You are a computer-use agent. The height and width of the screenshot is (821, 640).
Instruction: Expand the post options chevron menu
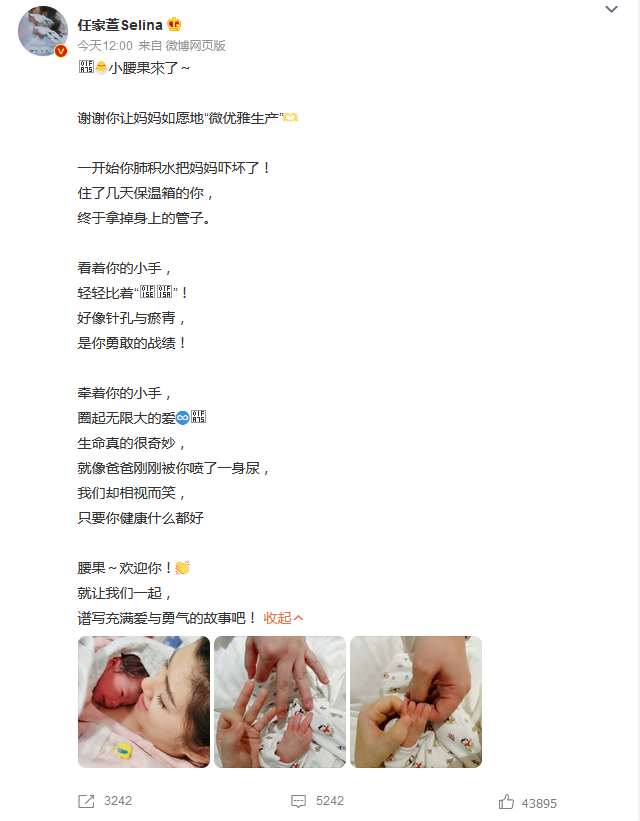612,10
